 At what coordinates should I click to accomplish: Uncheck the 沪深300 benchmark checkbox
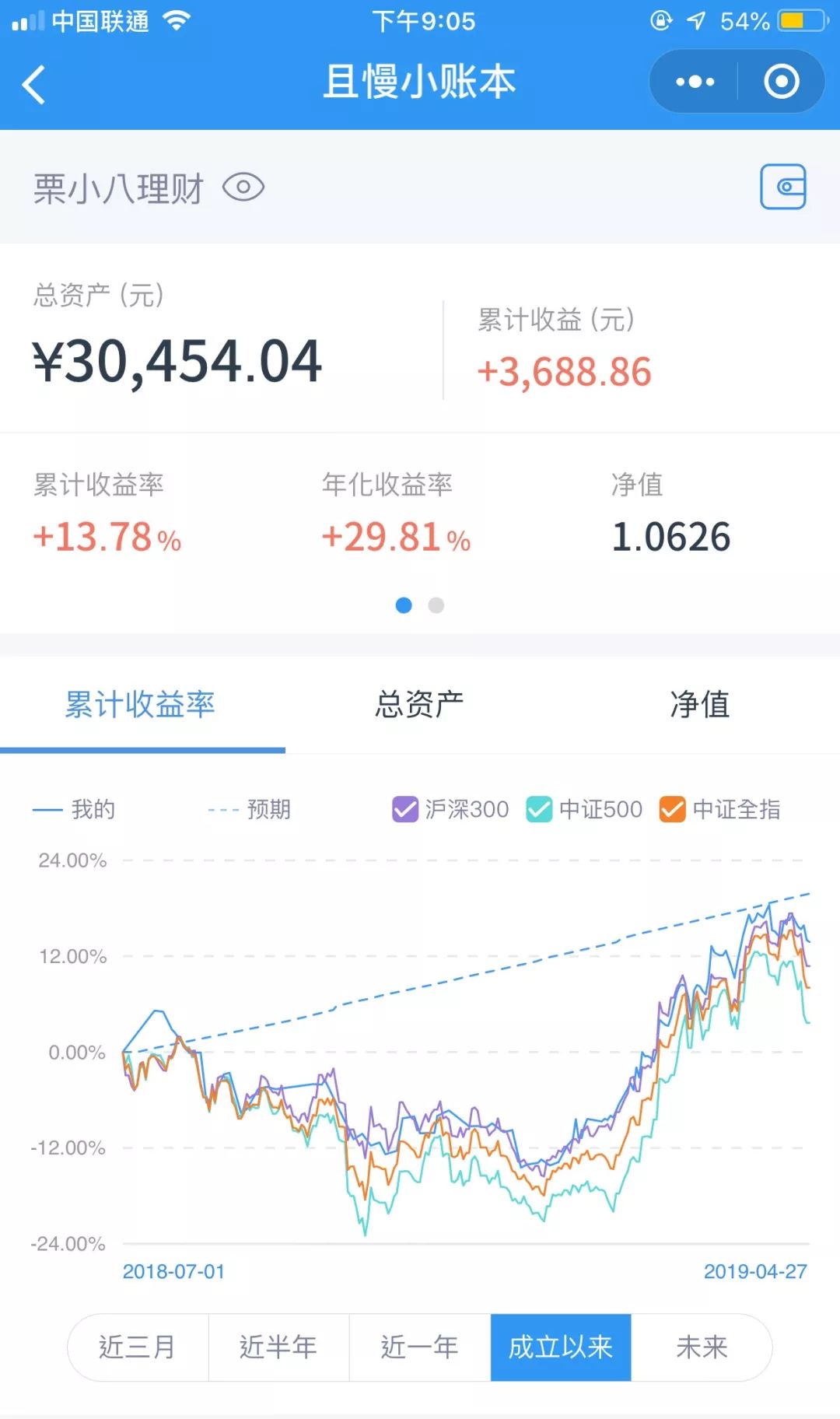point(405,809)
